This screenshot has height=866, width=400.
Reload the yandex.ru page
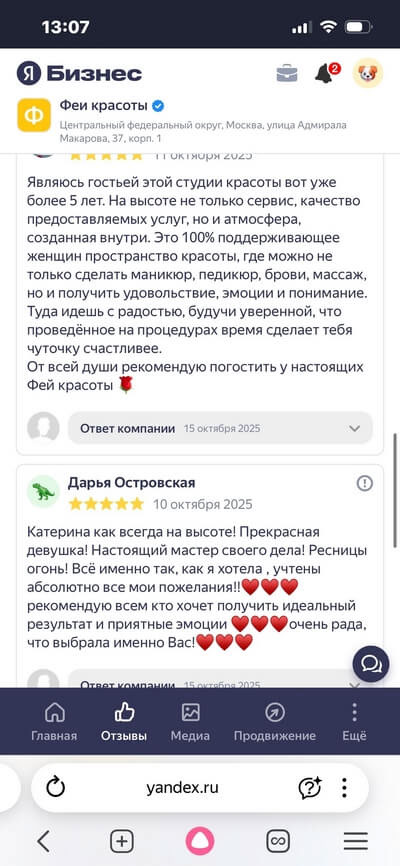[x=55, y=788]
